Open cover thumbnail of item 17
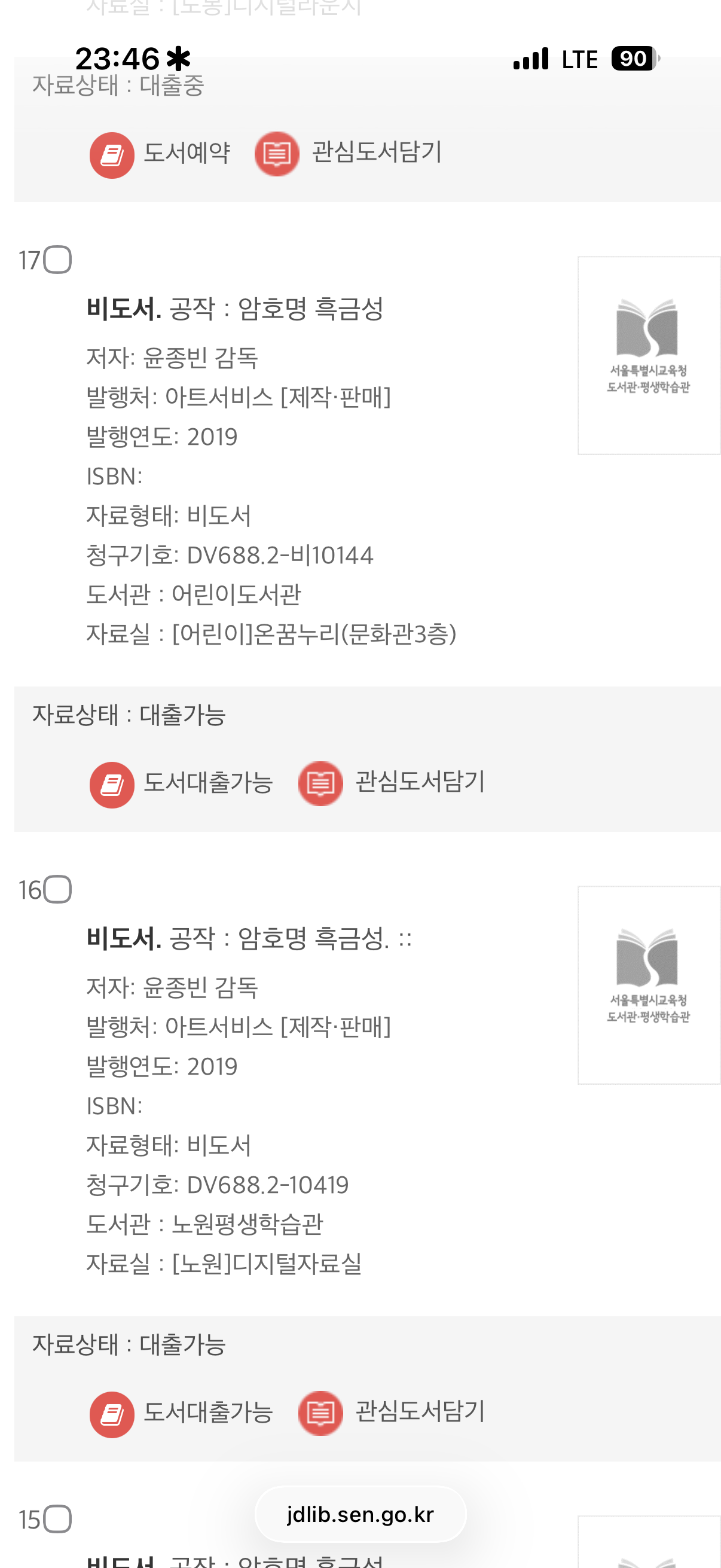721x1568 pixels. tap(649, 355)
